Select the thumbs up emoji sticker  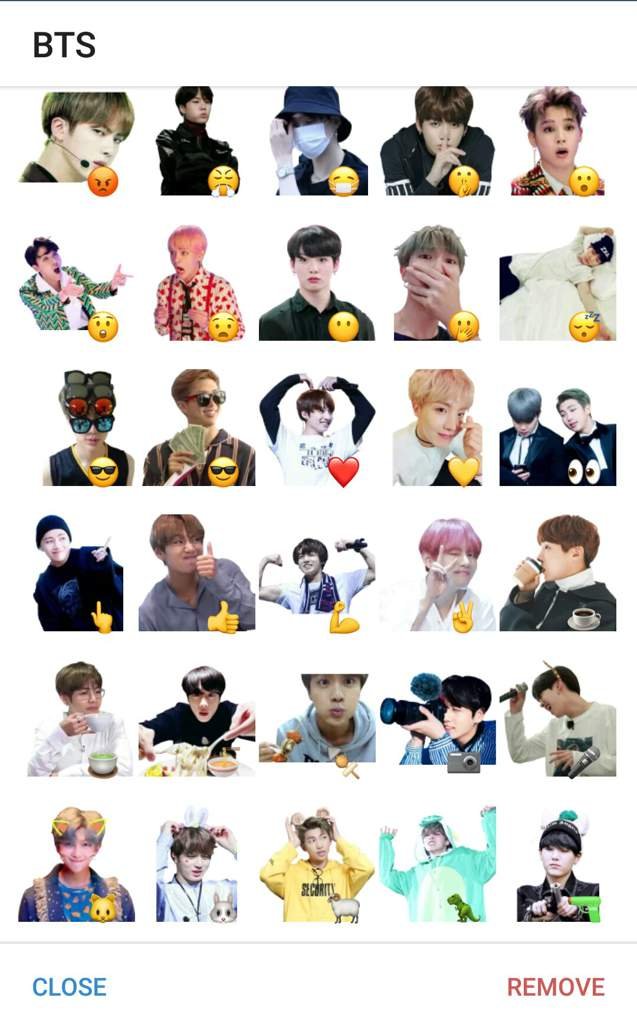[x=197, y=573]
